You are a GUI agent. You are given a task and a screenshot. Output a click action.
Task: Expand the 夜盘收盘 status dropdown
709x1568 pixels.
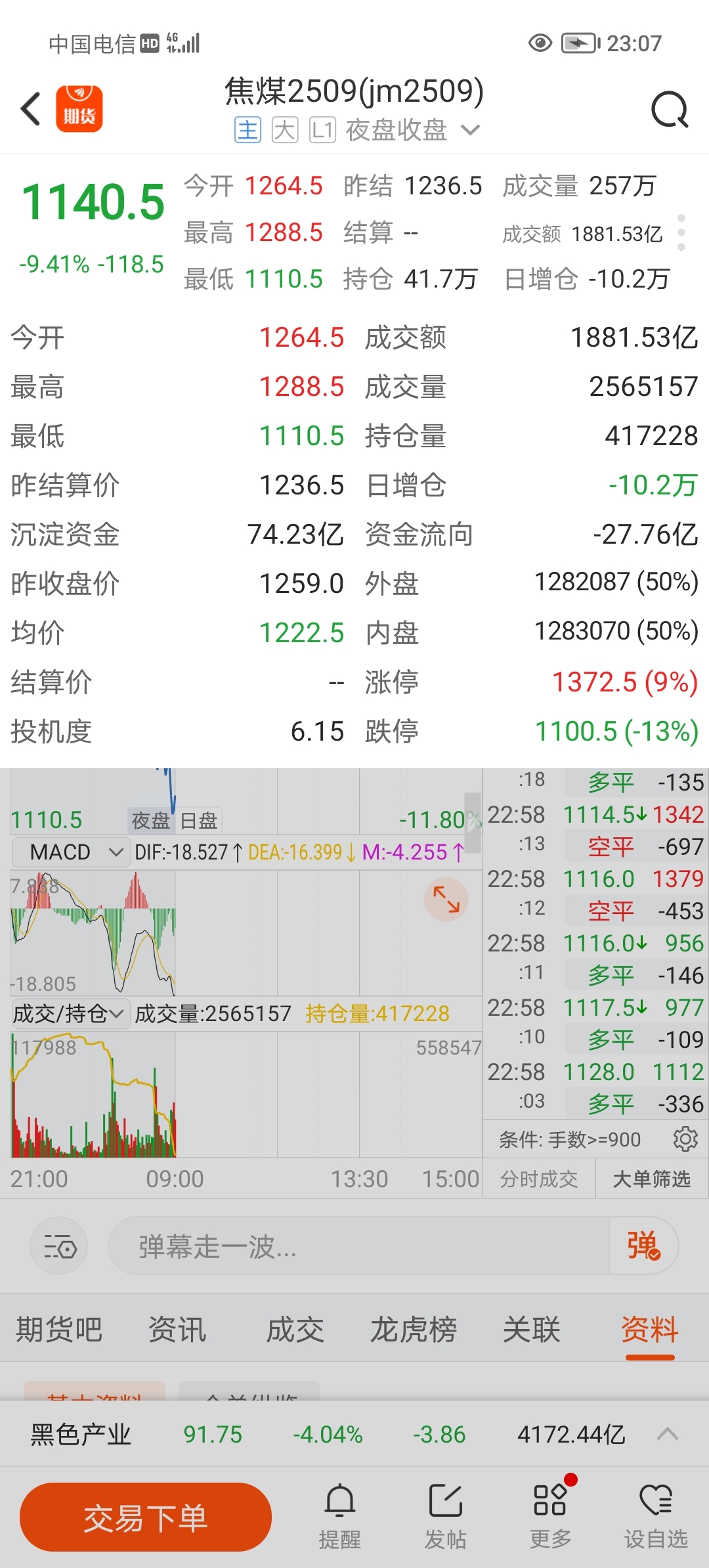tap(471, 130)
